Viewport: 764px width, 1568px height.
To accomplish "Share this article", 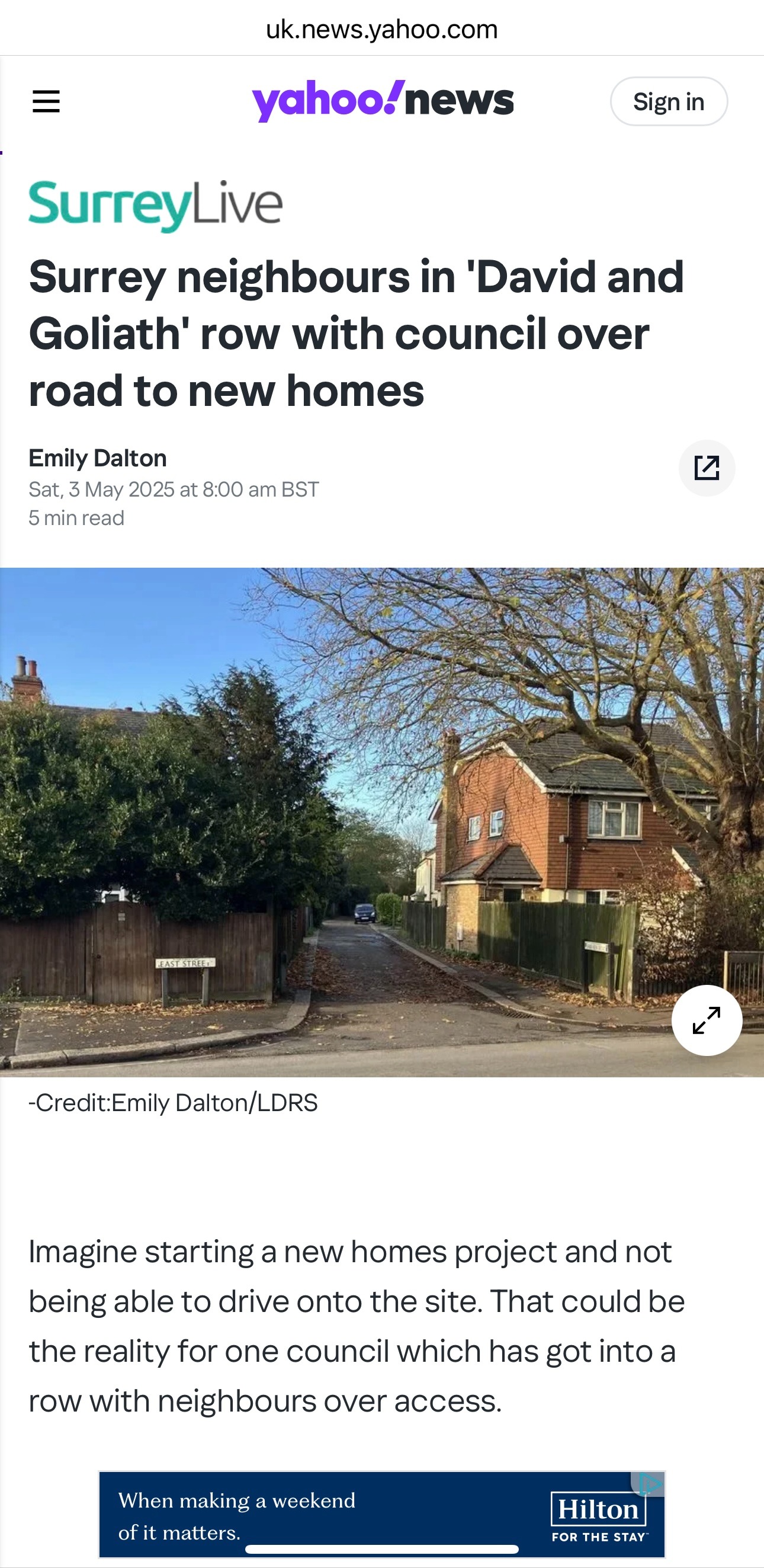I will tap(706, 468).
